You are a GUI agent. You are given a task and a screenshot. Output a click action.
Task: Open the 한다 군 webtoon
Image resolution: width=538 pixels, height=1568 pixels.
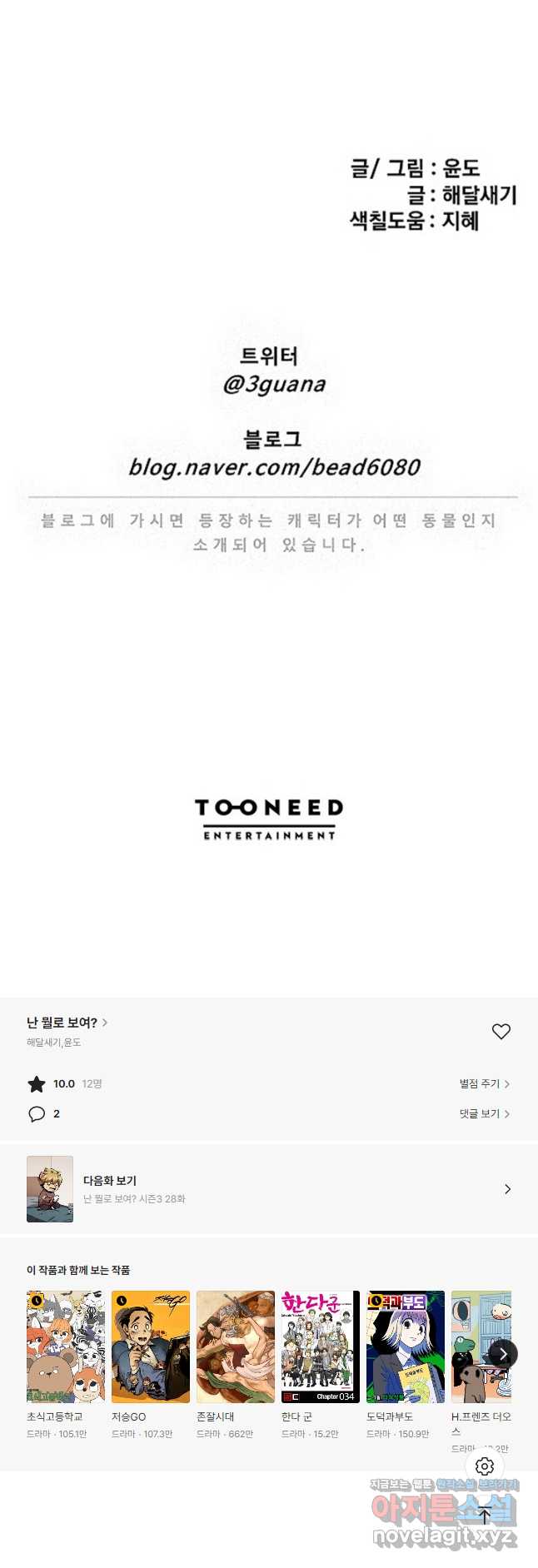[x=321, y=1346]
